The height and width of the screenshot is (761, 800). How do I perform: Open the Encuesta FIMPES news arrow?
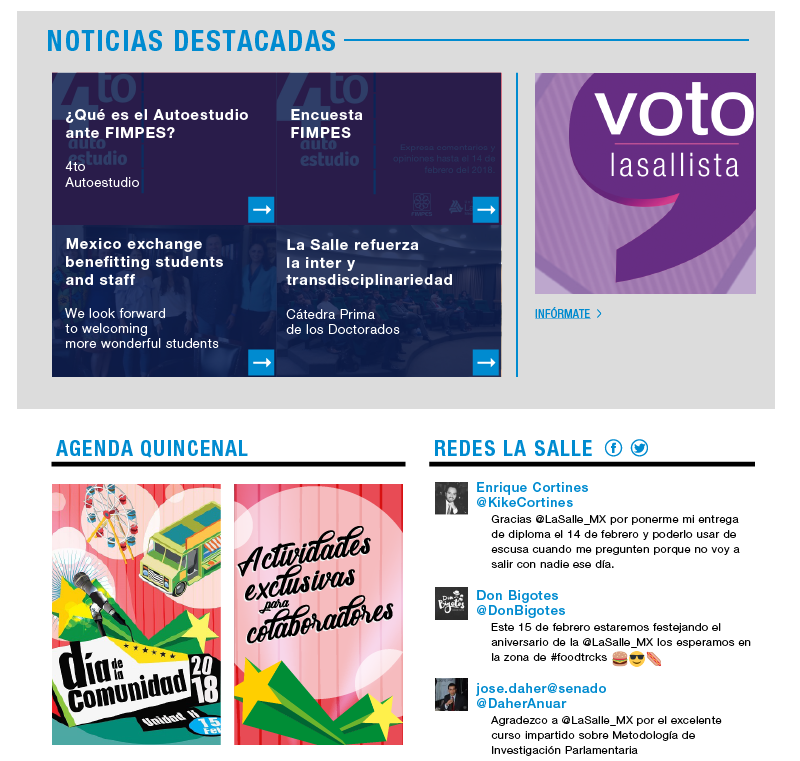click(x=486, y=209)
